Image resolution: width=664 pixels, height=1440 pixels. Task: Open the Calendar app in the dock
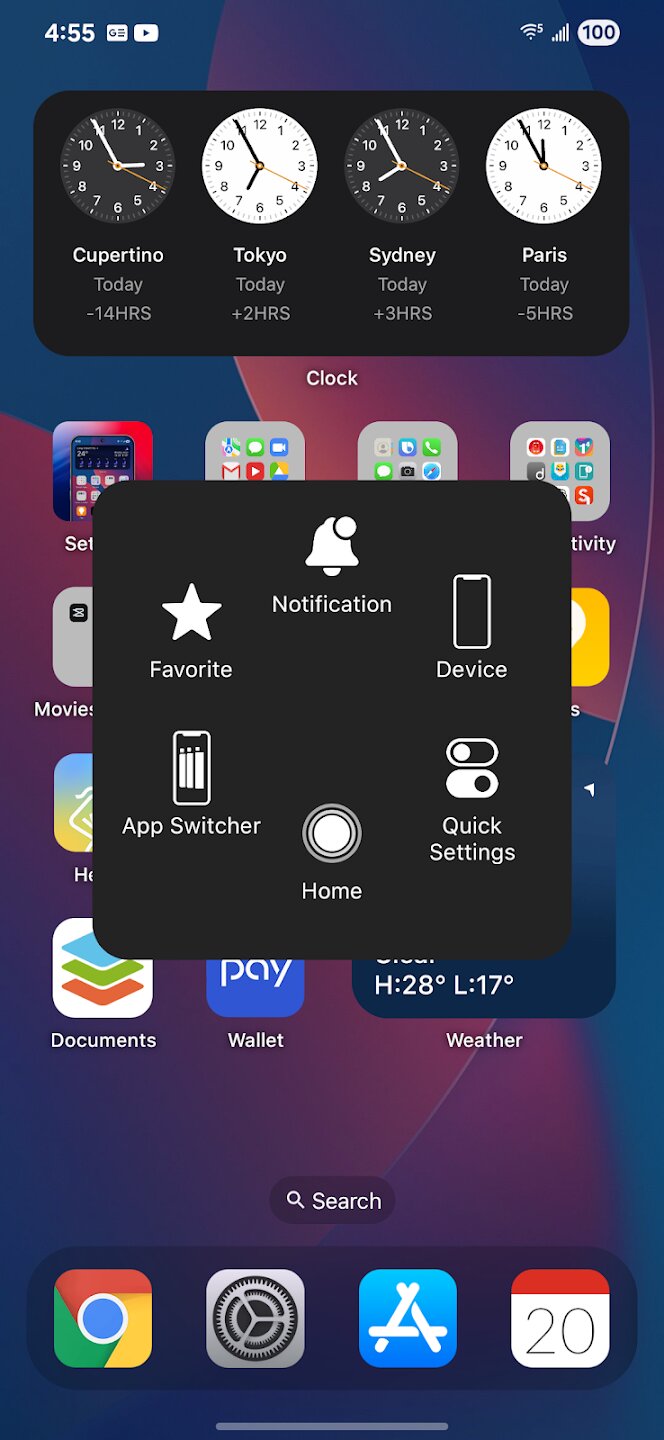560,1318
